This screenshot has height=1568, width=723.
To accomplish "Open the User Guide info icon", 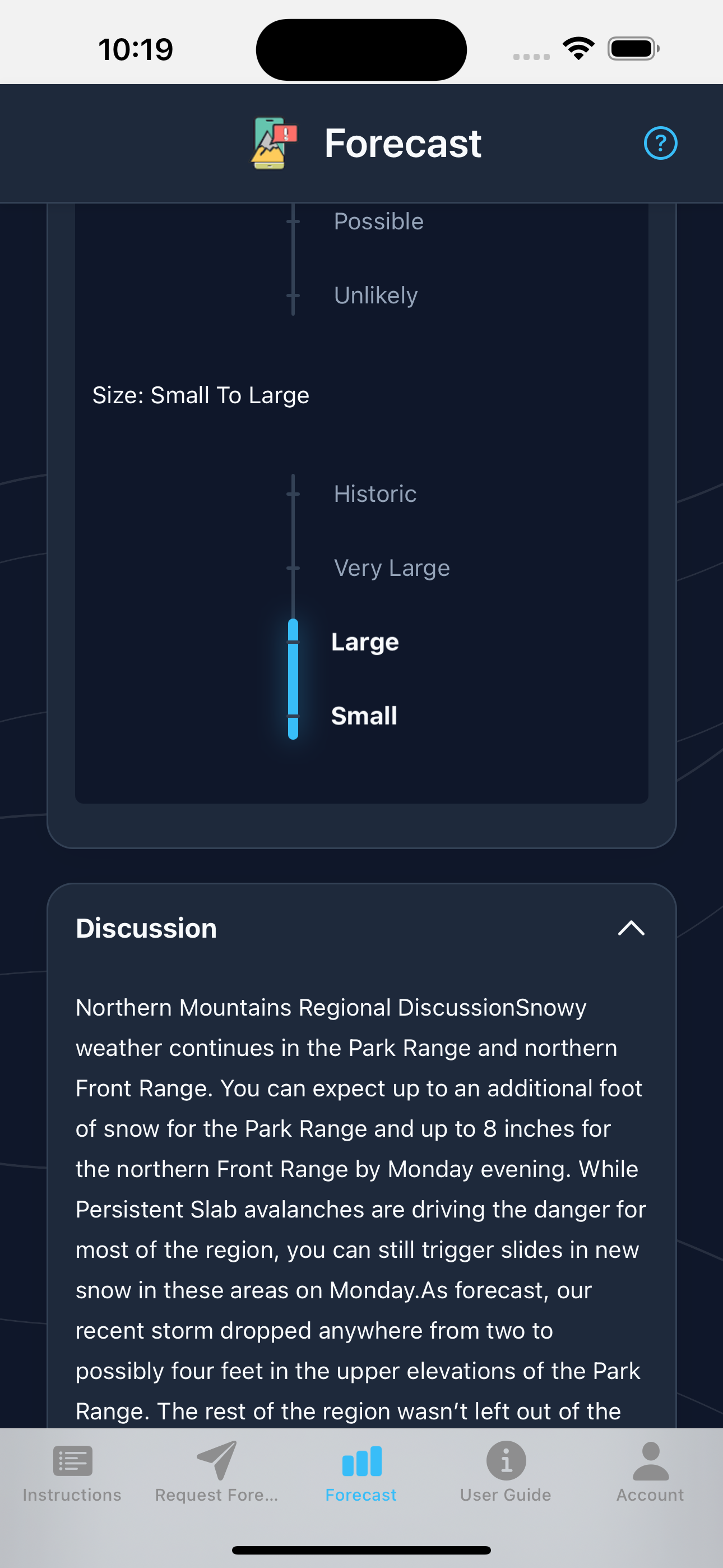I will pyautogui.click(x=506, y=1460).
